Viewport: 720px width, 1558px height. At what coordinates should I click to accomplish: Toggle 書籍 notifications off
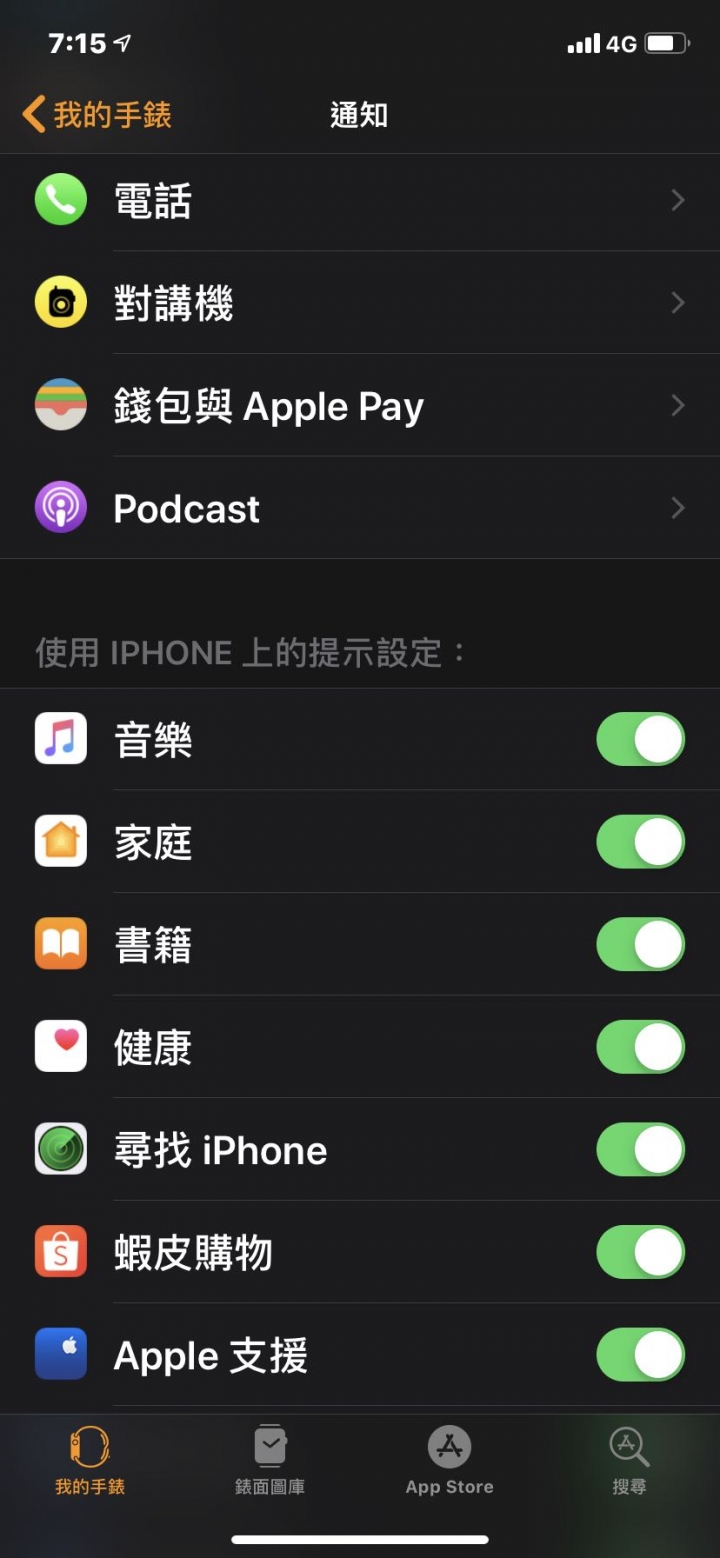640,944
